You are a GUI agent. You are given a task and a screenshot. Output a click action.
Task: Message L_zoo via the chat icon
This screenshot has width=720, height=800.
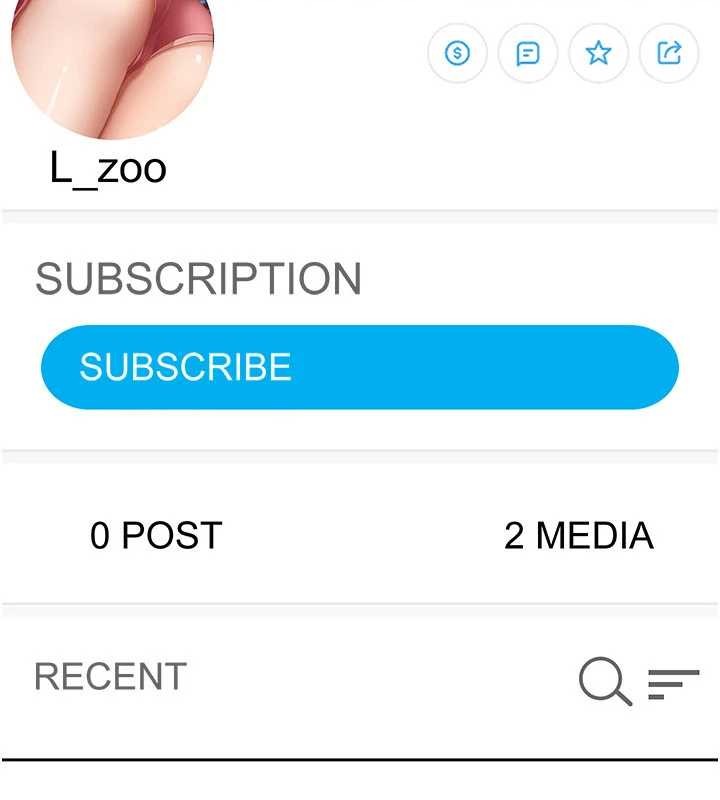click(x=528, y=53)
